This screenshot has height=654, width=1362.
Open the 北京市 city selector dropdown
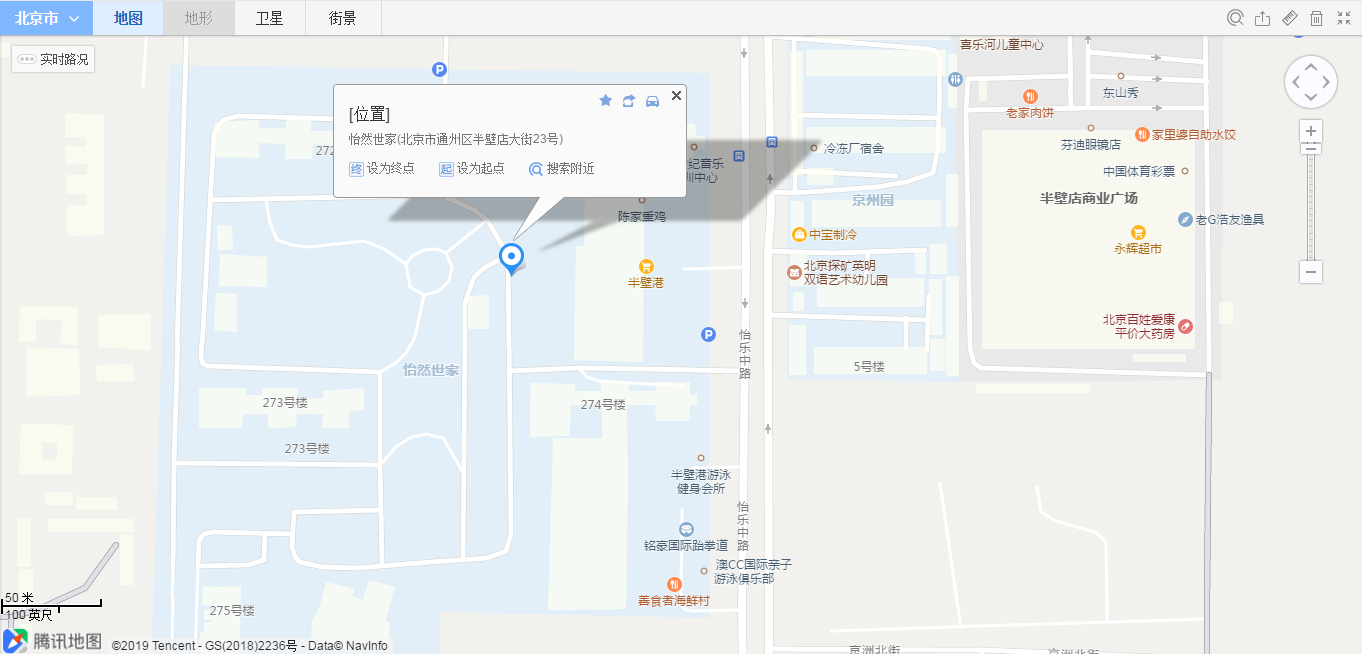pyautogui.click(x=46, y=18)
